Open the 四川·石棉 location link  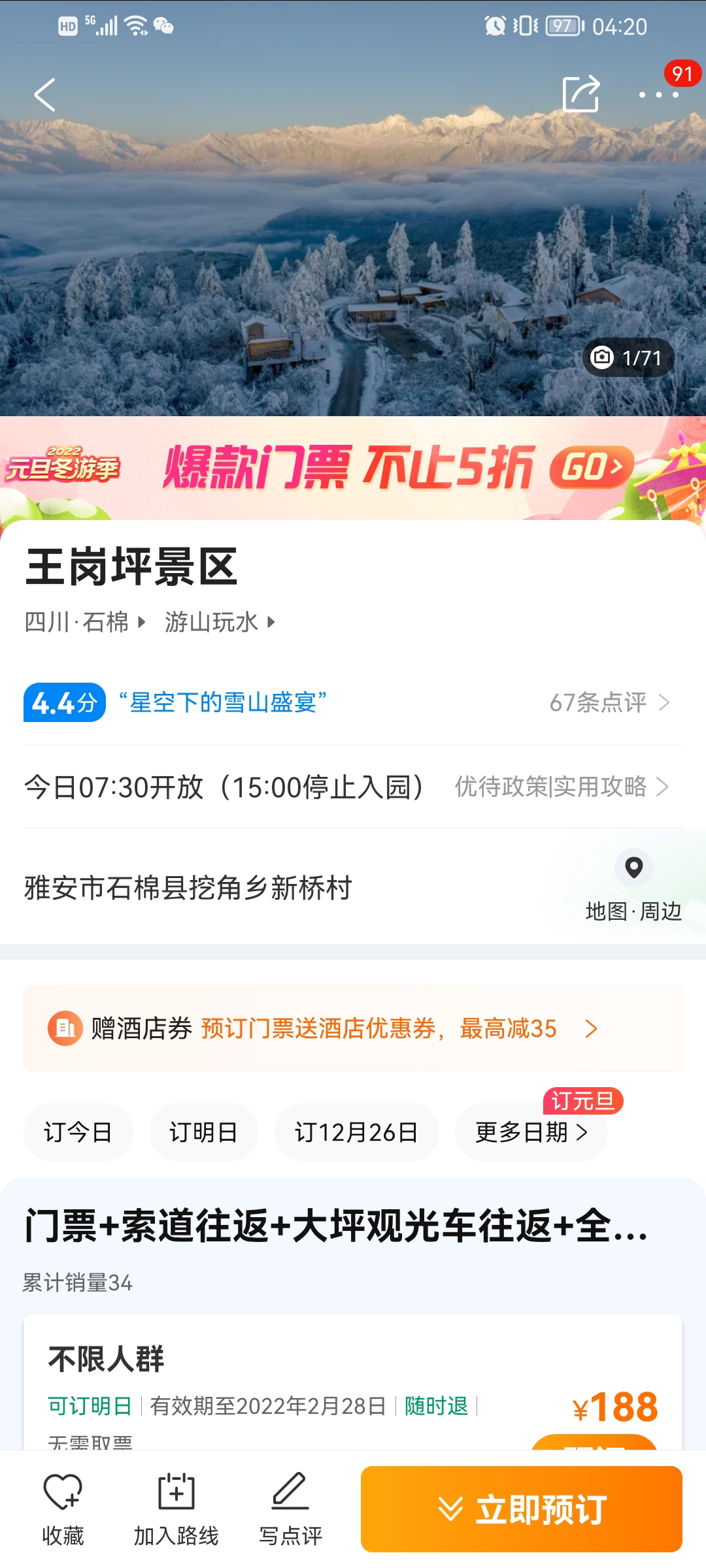(85, 622)
